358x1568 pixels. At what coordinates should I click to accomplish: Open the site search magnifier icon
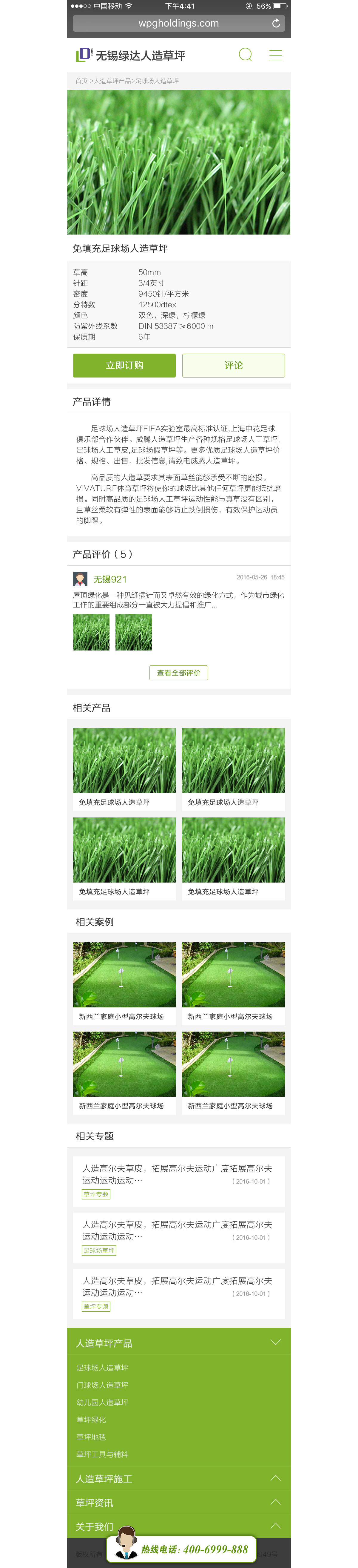click(245, 55)
